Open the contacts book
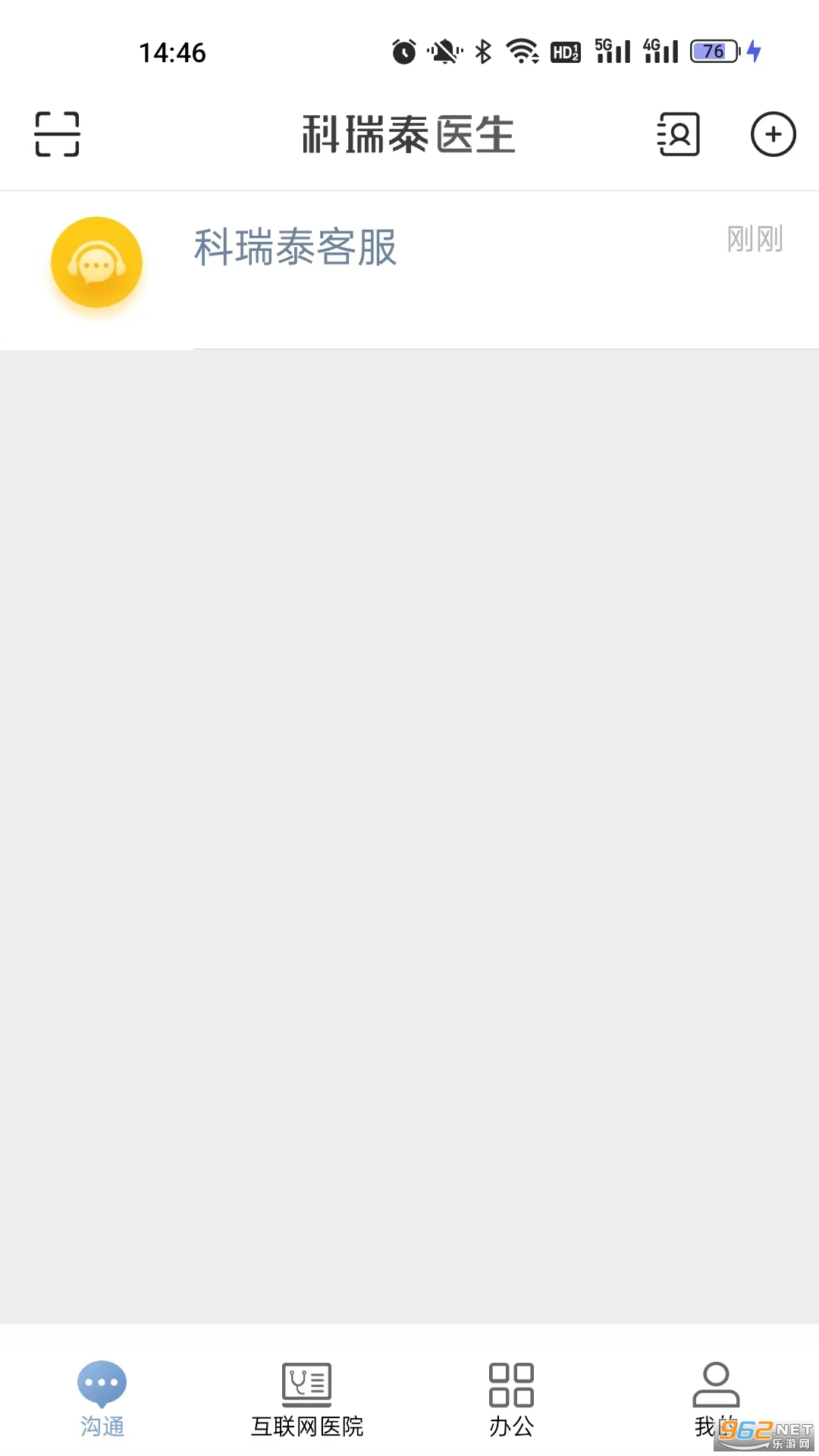Viewport: 819px width, 1456px height. click(678, 134)
